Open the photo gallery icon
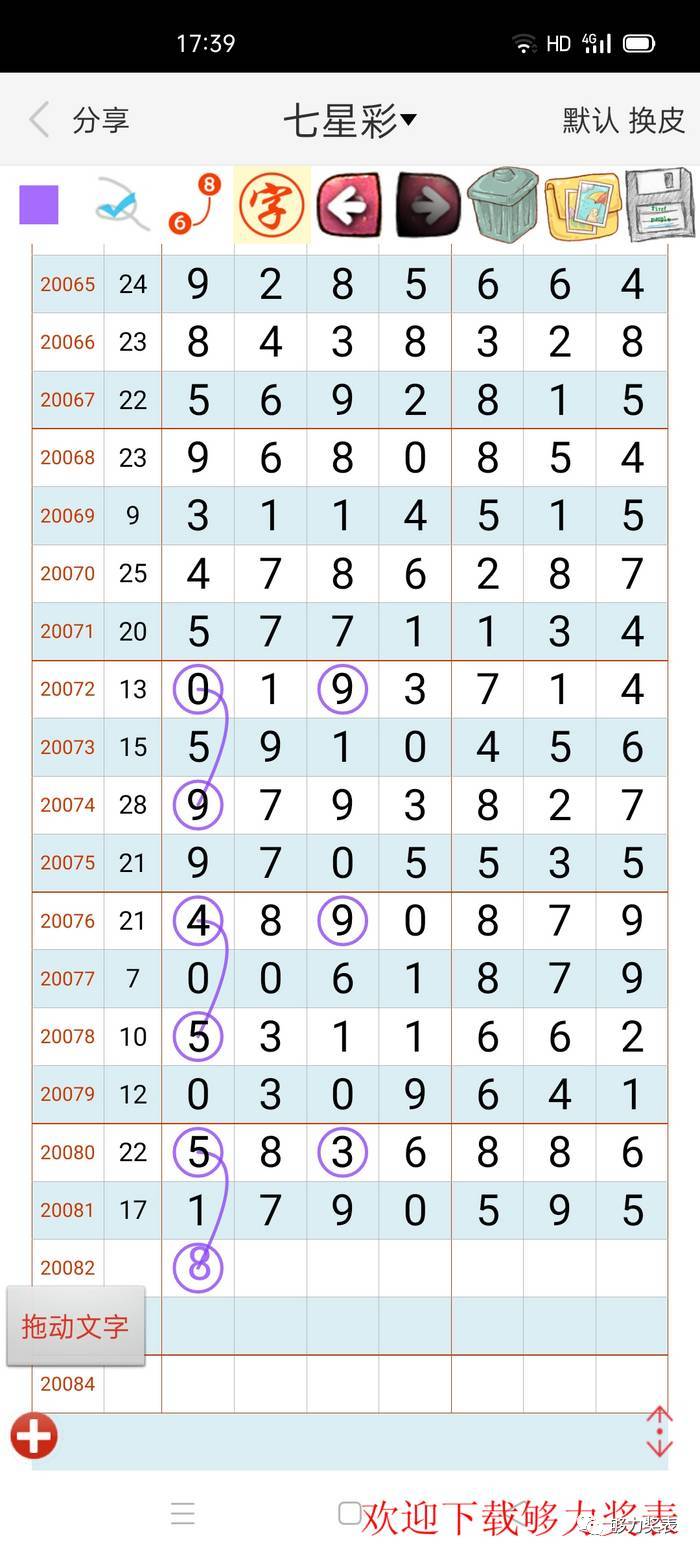Viewport: 700px width, 1556px height. [582, 206]
